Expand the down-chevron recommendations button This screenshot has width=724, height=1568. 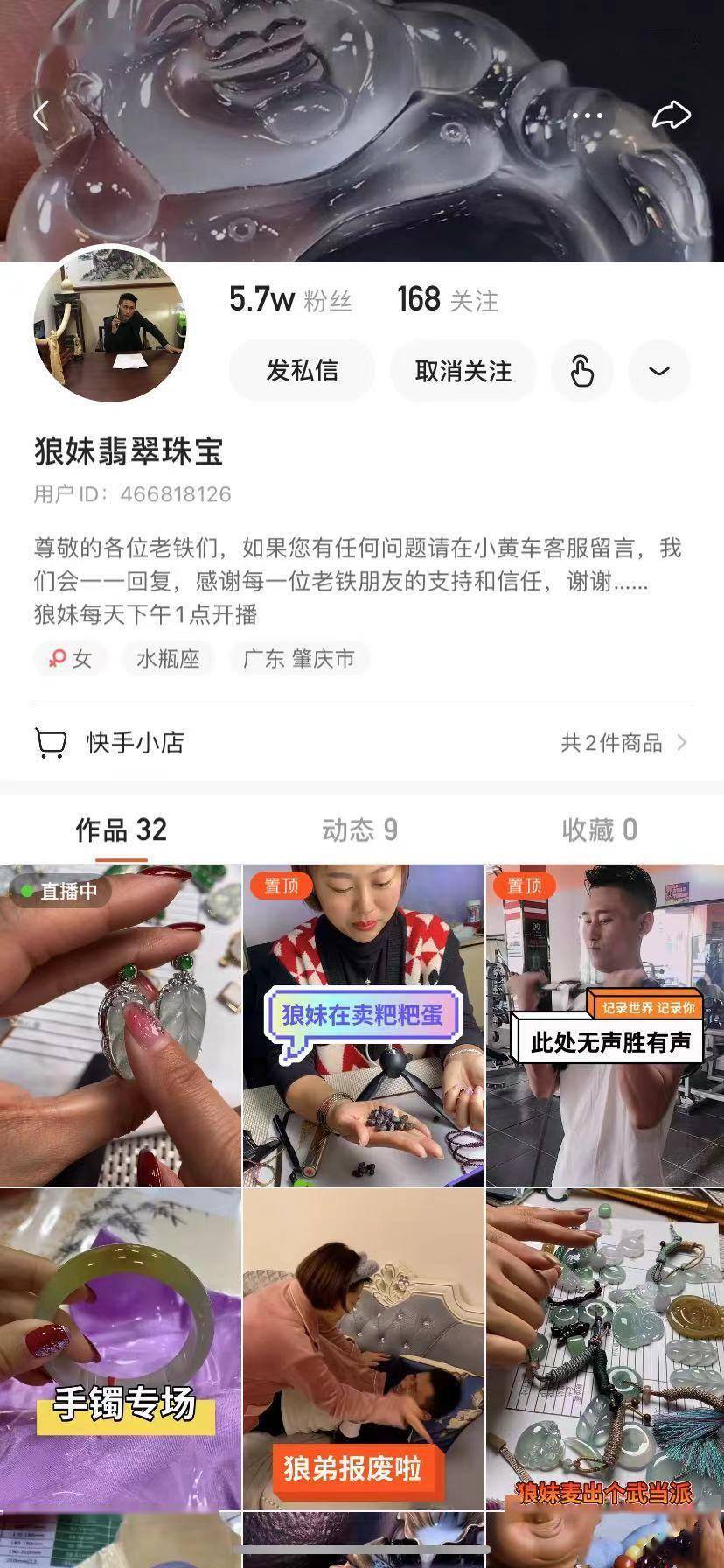[x=659, y=371]
